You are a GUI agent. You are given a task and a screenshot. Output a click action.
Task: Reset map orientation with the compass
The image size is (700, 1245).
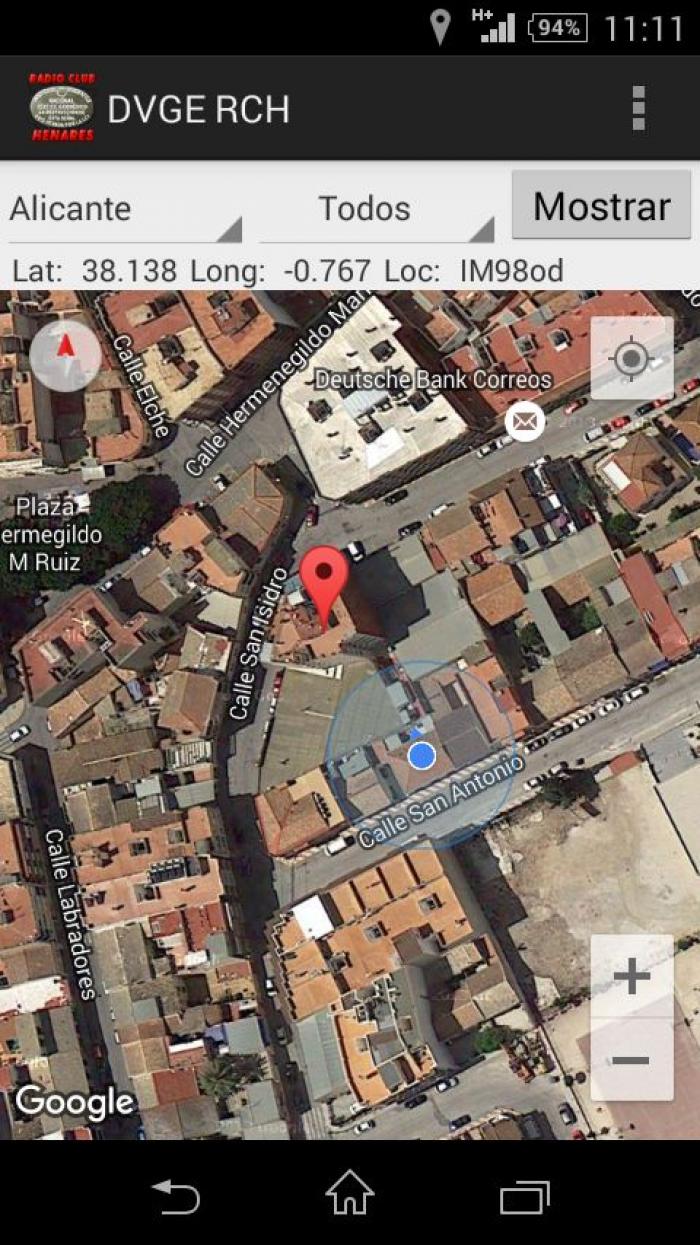65,354
